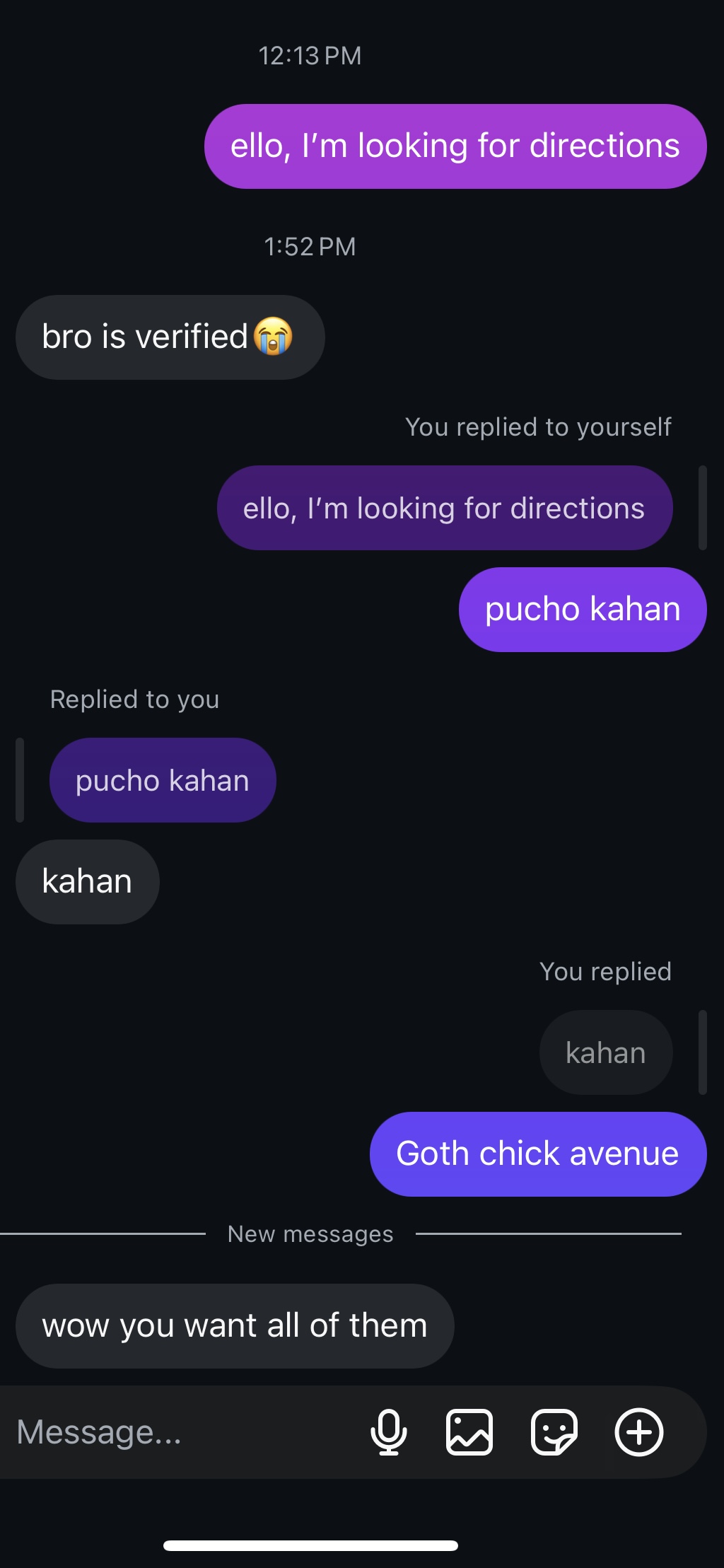This screenshot has width=724, height=1568.
Task: Open the sticker picker
Action: [554, 1432]
